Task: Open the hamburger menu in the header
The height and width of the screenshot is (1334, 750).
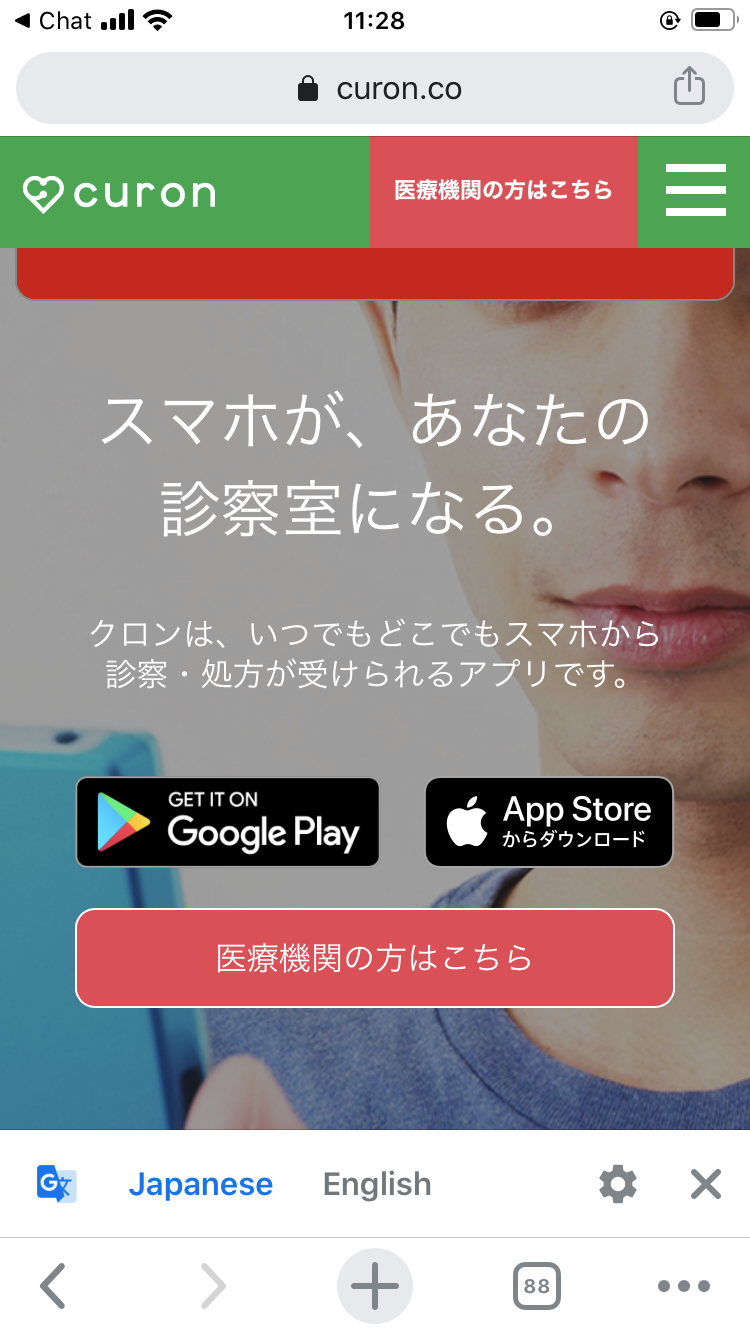Action: coord(695,191)
